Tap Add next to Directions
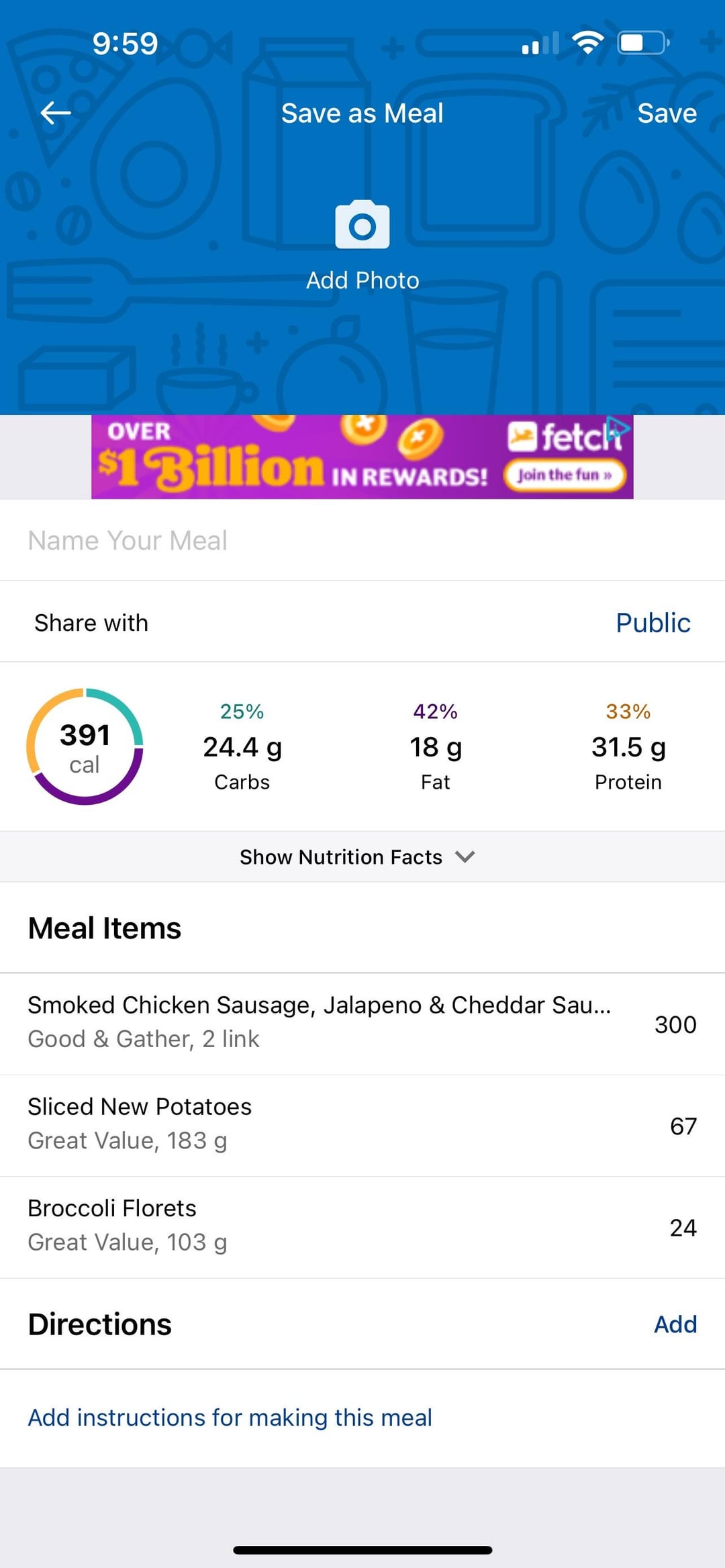This screenshot has width=725, height=1568. (x=675, y=1324)
